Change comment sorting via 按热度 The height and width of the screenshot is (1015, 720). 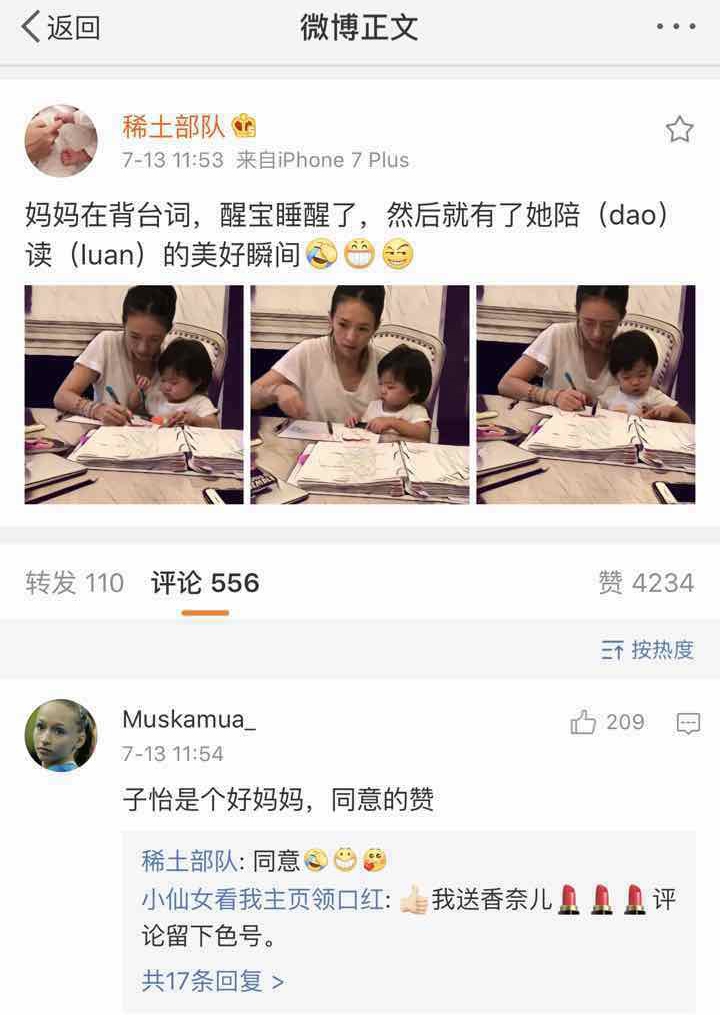[x=648, y=650]
